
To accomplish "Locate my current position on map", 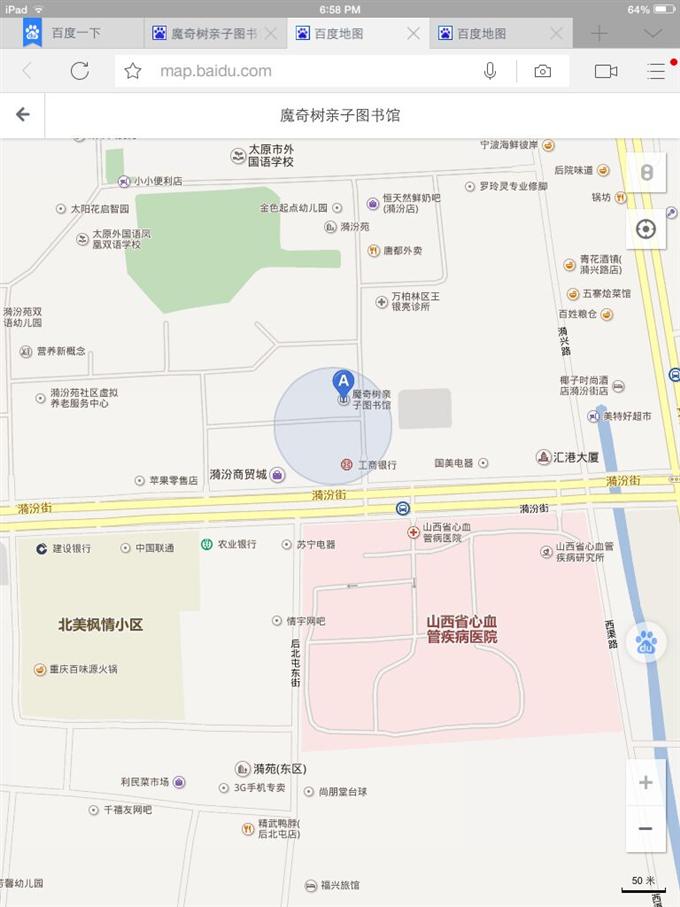I will 646,229.
